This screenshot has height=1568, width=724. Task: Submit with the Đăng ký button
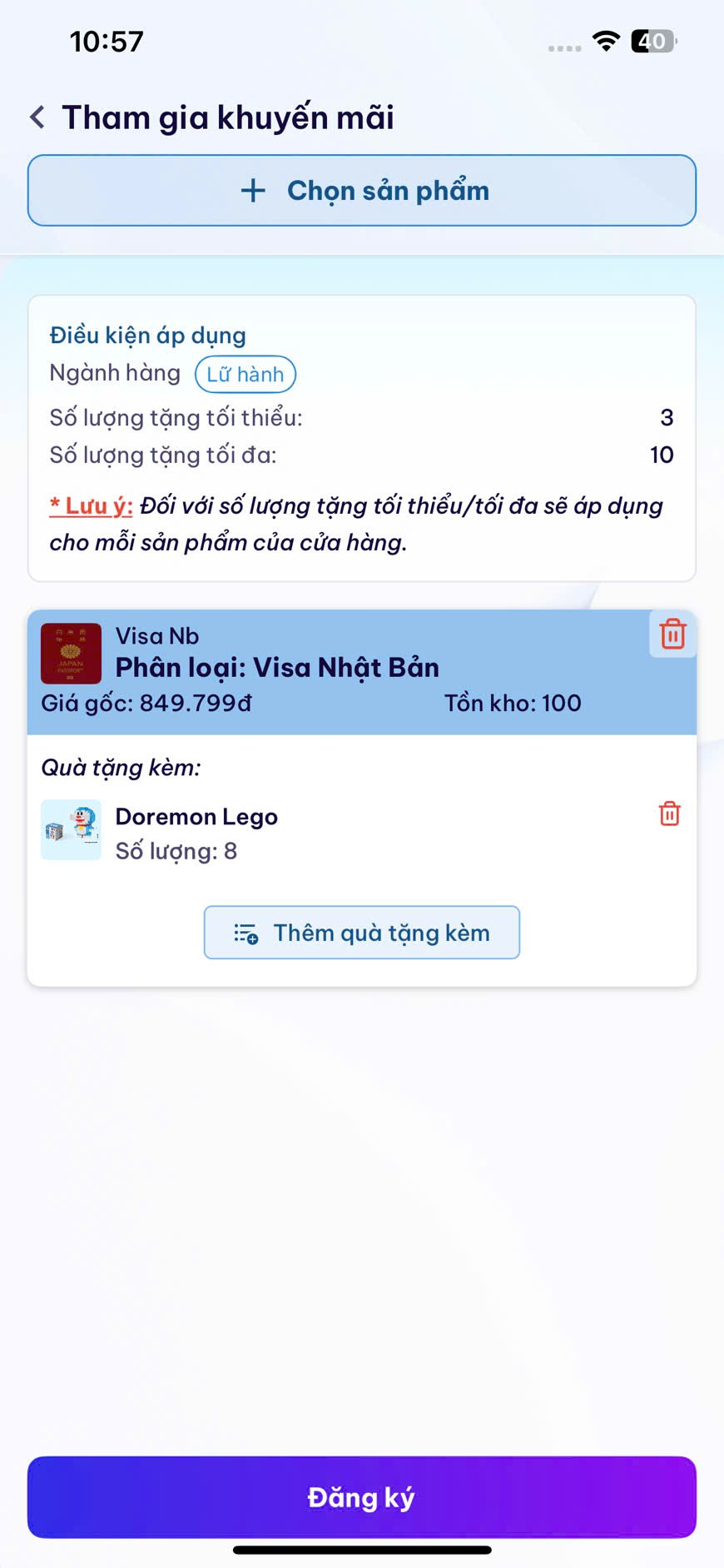click(x=362, y=1497)
